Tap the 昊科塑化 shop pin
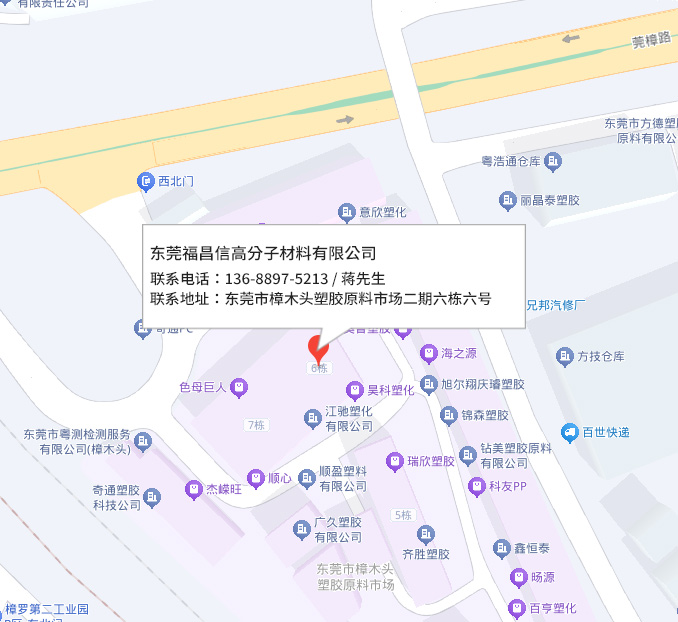This screenshot has height=622, width=678. point(354,390)
